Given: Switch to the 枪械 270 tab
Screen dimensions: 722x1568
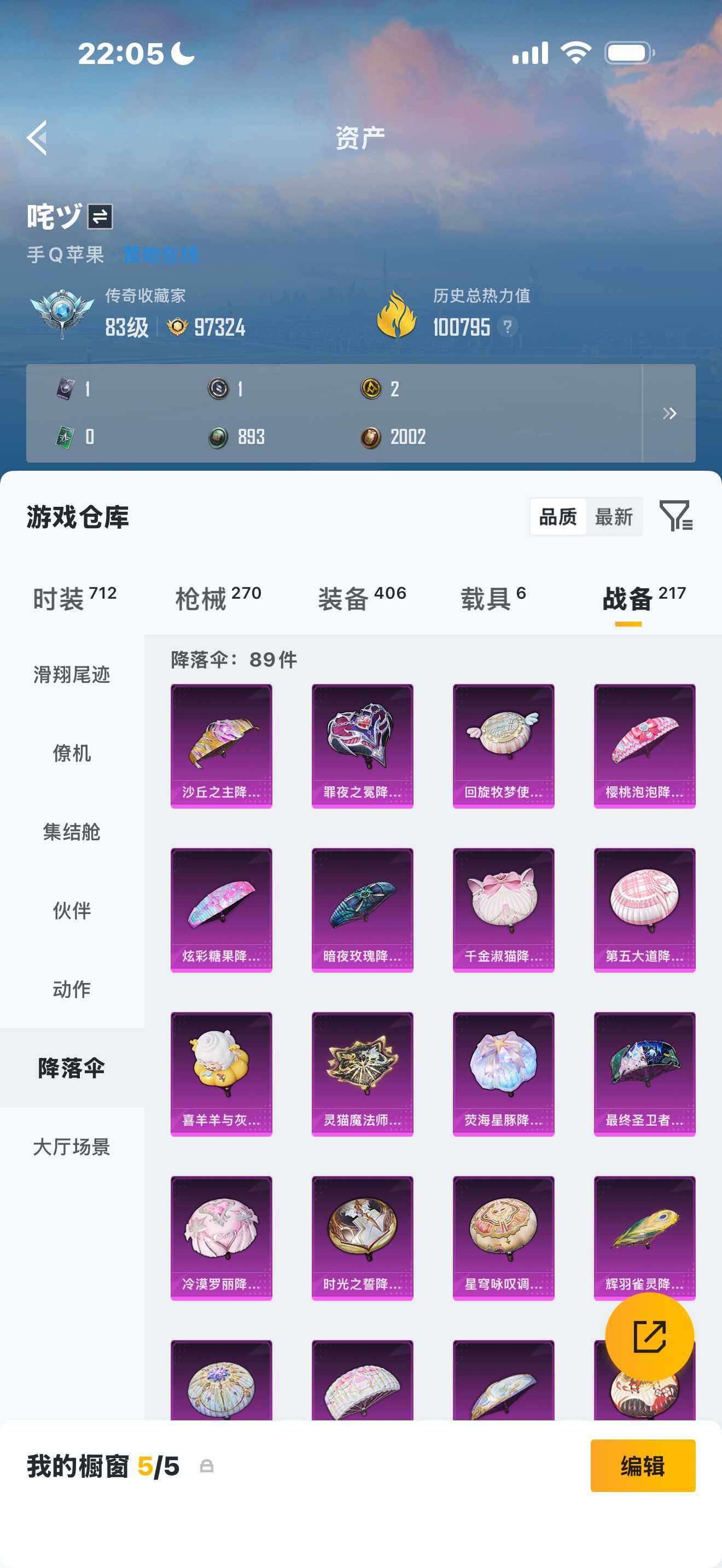Looking at the screenshot, I should click(216, 596).
